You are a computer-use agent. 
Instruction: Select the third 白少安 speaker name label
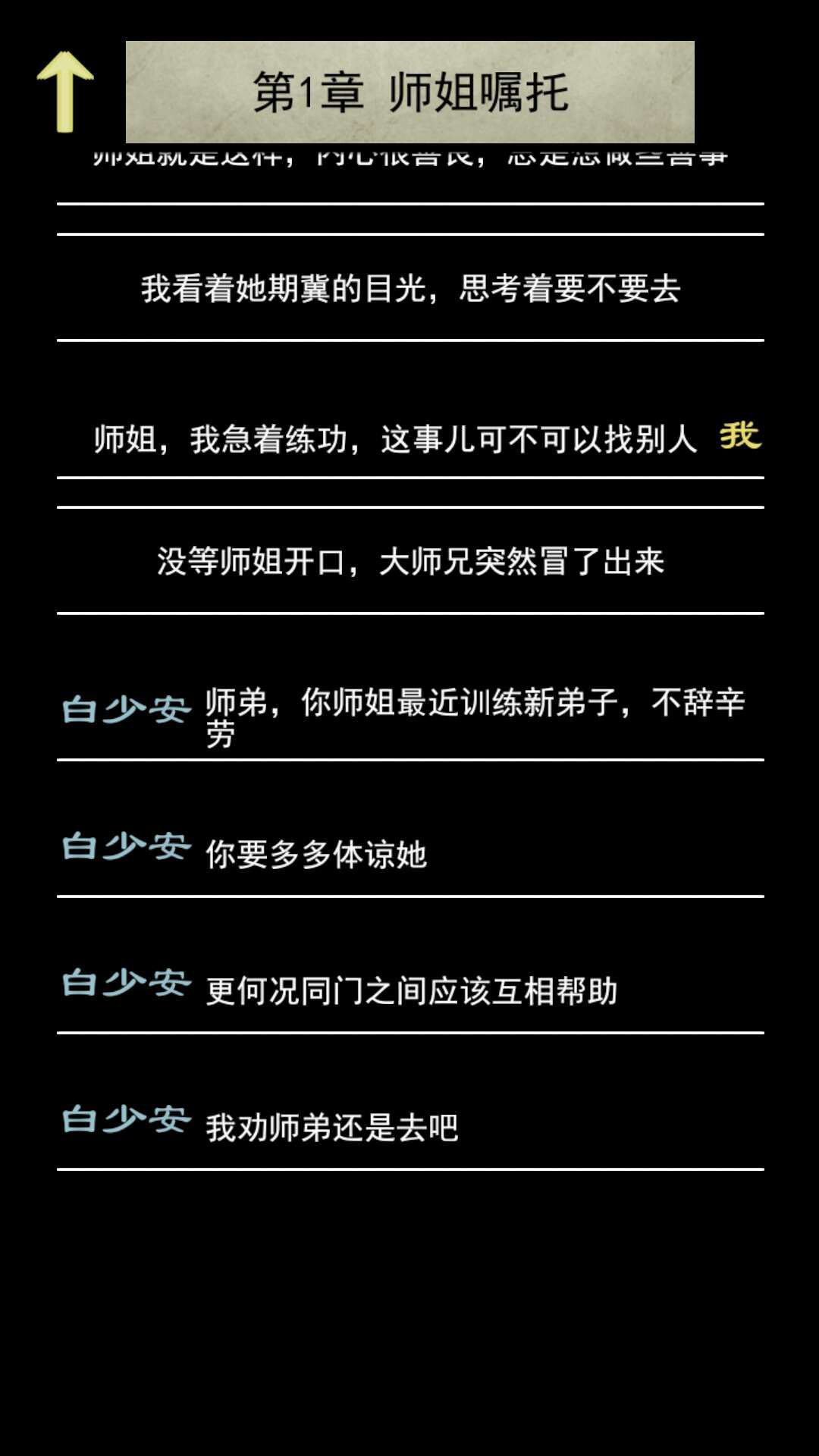124,982
